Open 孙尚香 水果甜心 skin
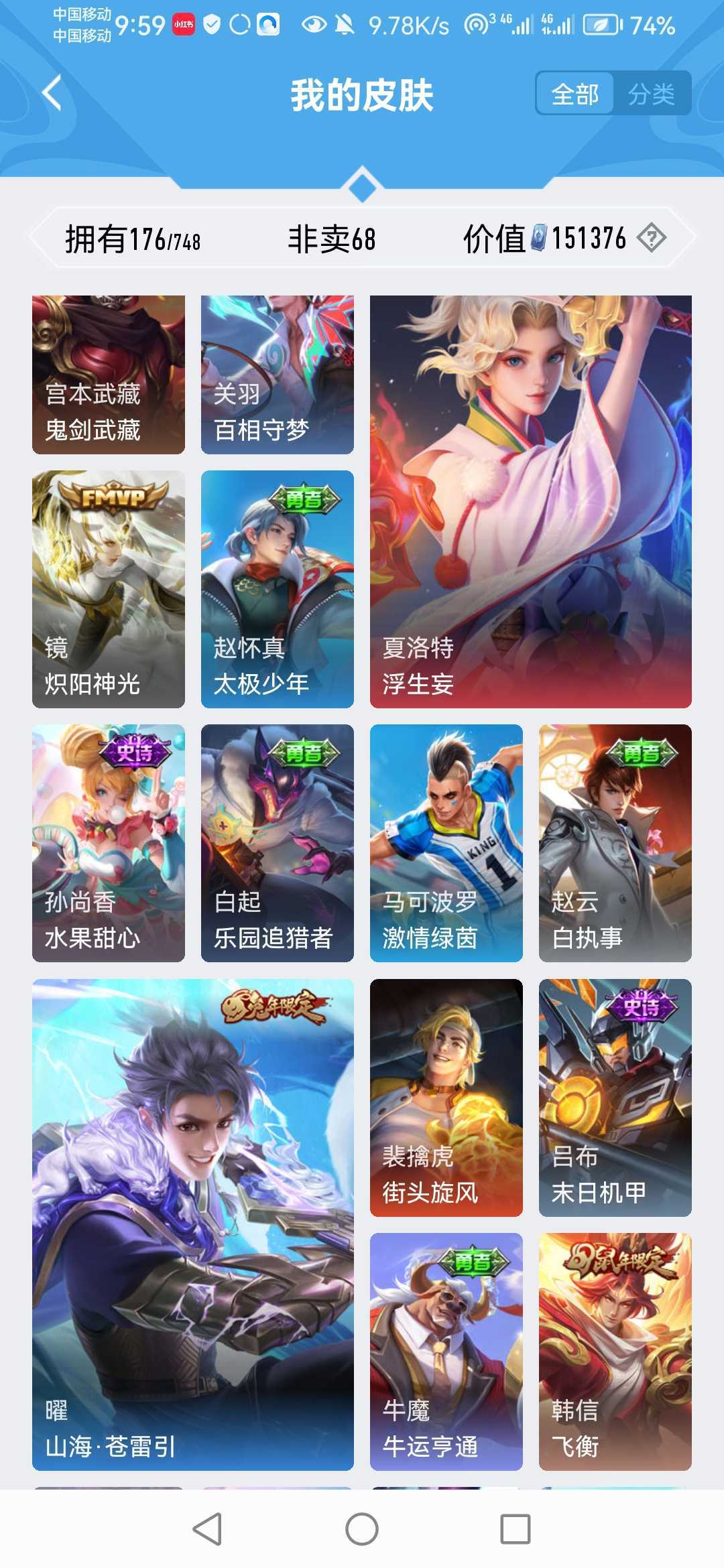Screen dimensions: 724x1568 109,843
